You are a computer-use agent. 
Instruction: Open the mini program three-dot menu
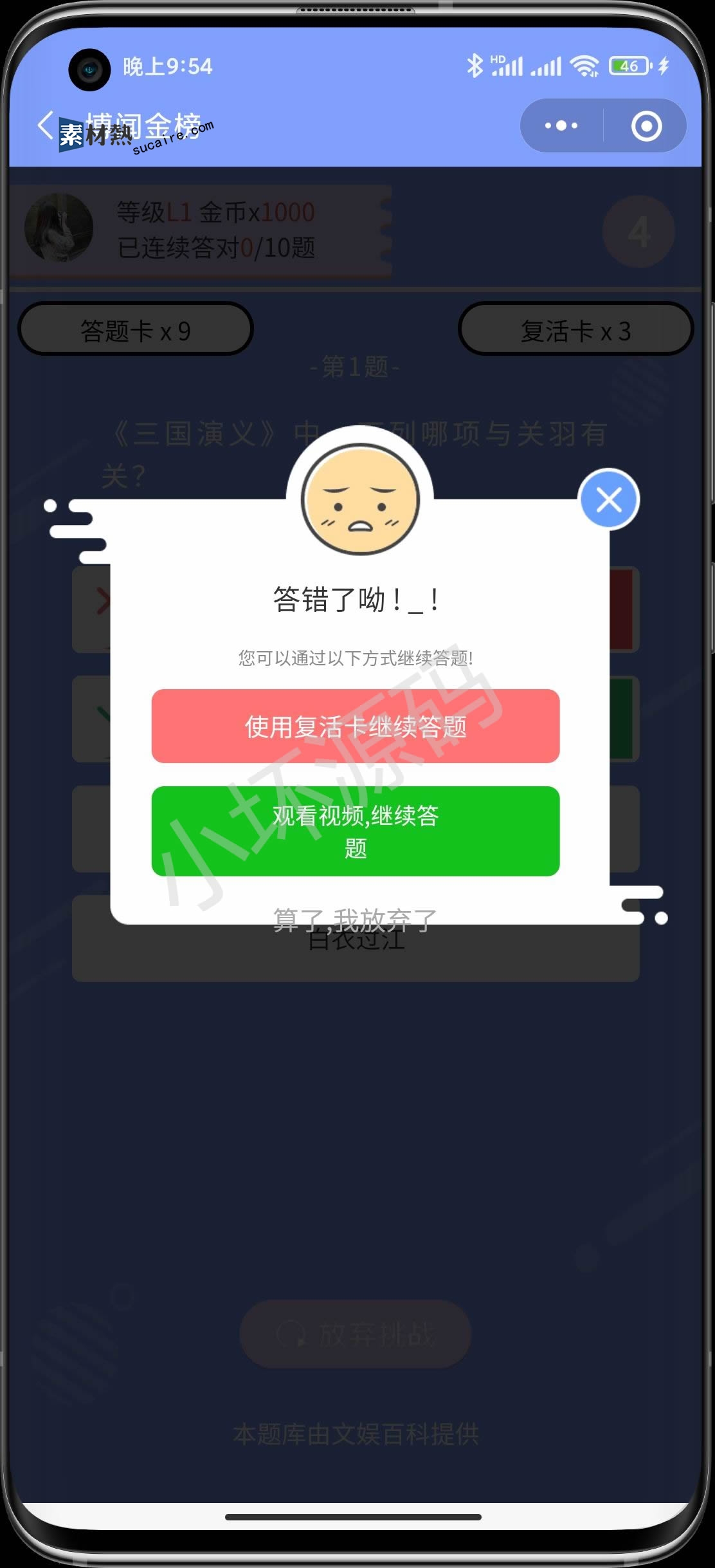coord(561,125)
